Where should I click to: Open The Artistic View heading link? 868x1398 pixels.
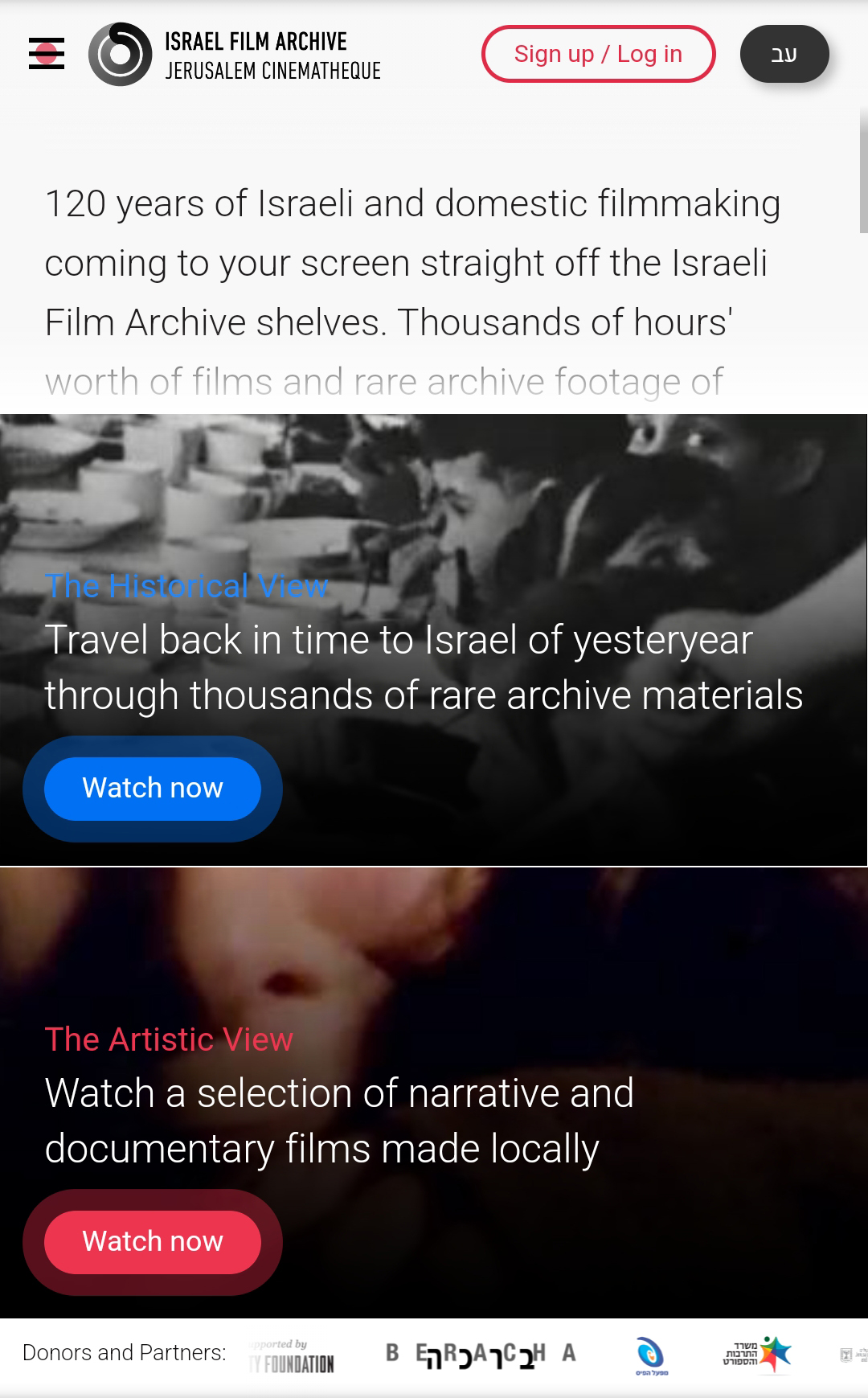point(169,1039)
